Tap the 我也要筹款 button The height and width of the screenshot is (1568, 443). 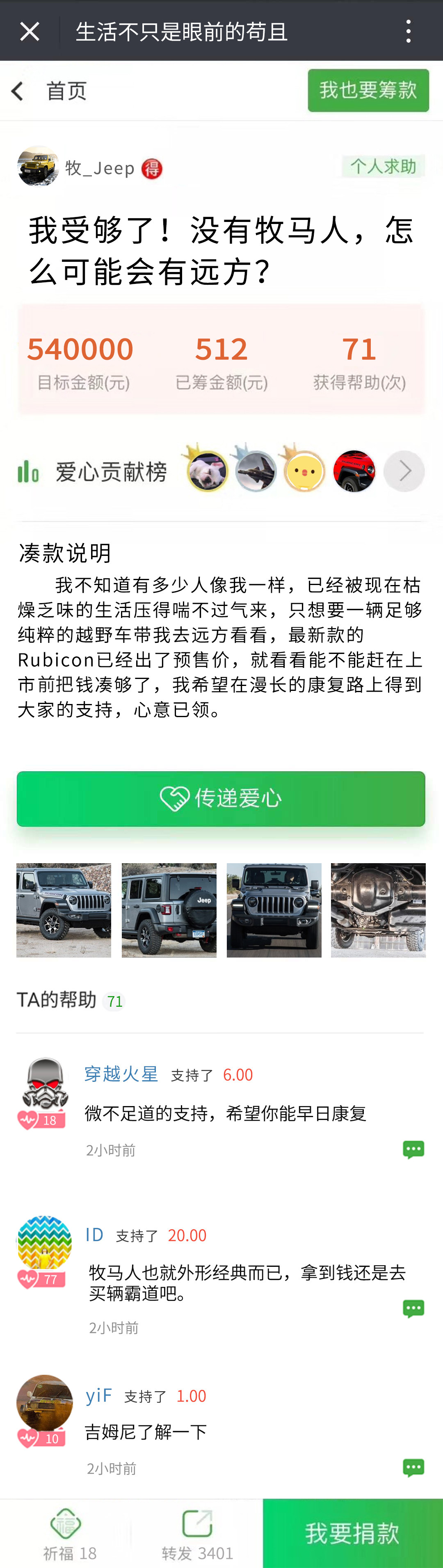tap(368, 91)
